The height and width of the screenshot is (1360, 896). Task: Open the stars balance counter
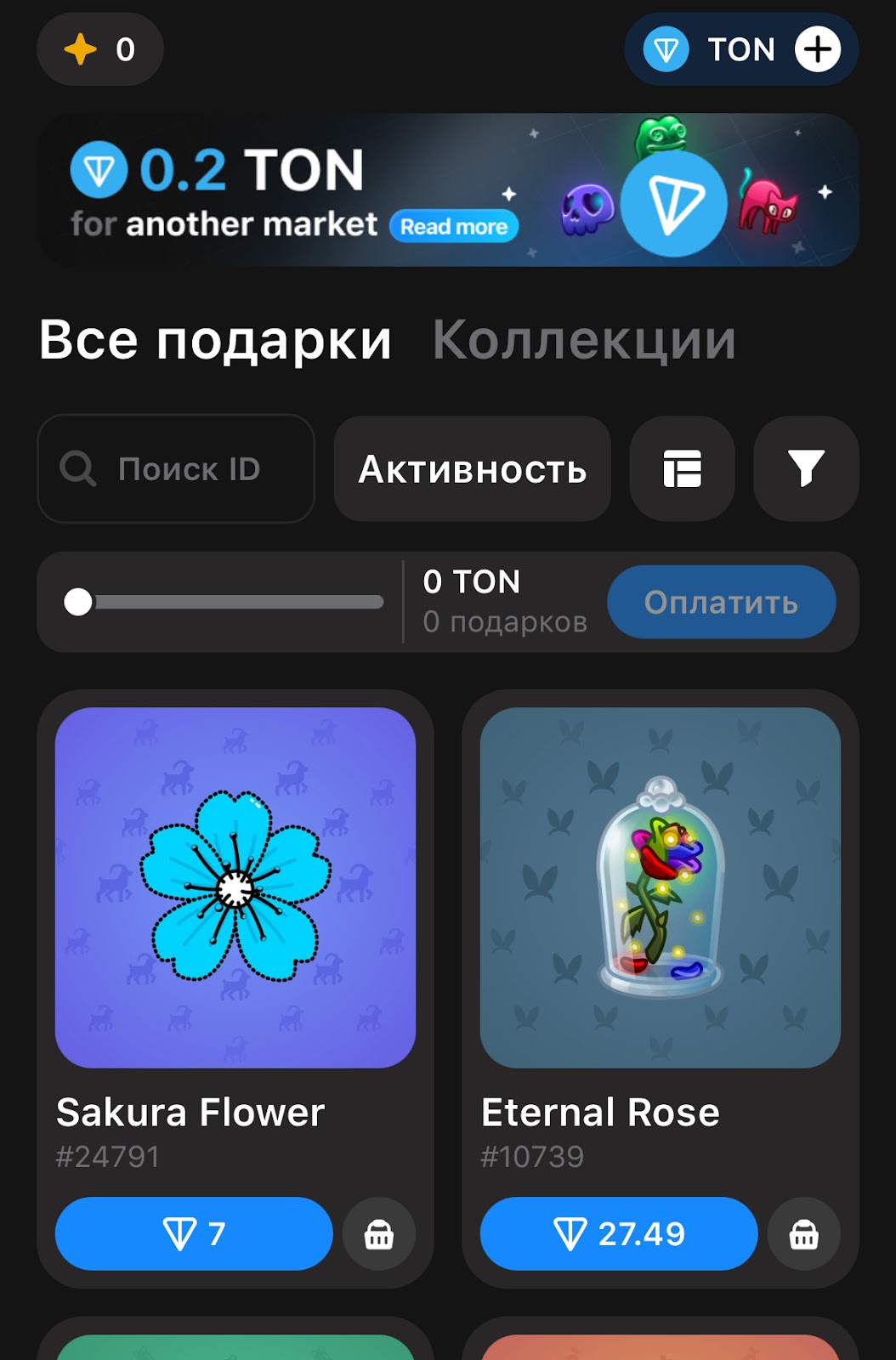(x=99, y=49)
